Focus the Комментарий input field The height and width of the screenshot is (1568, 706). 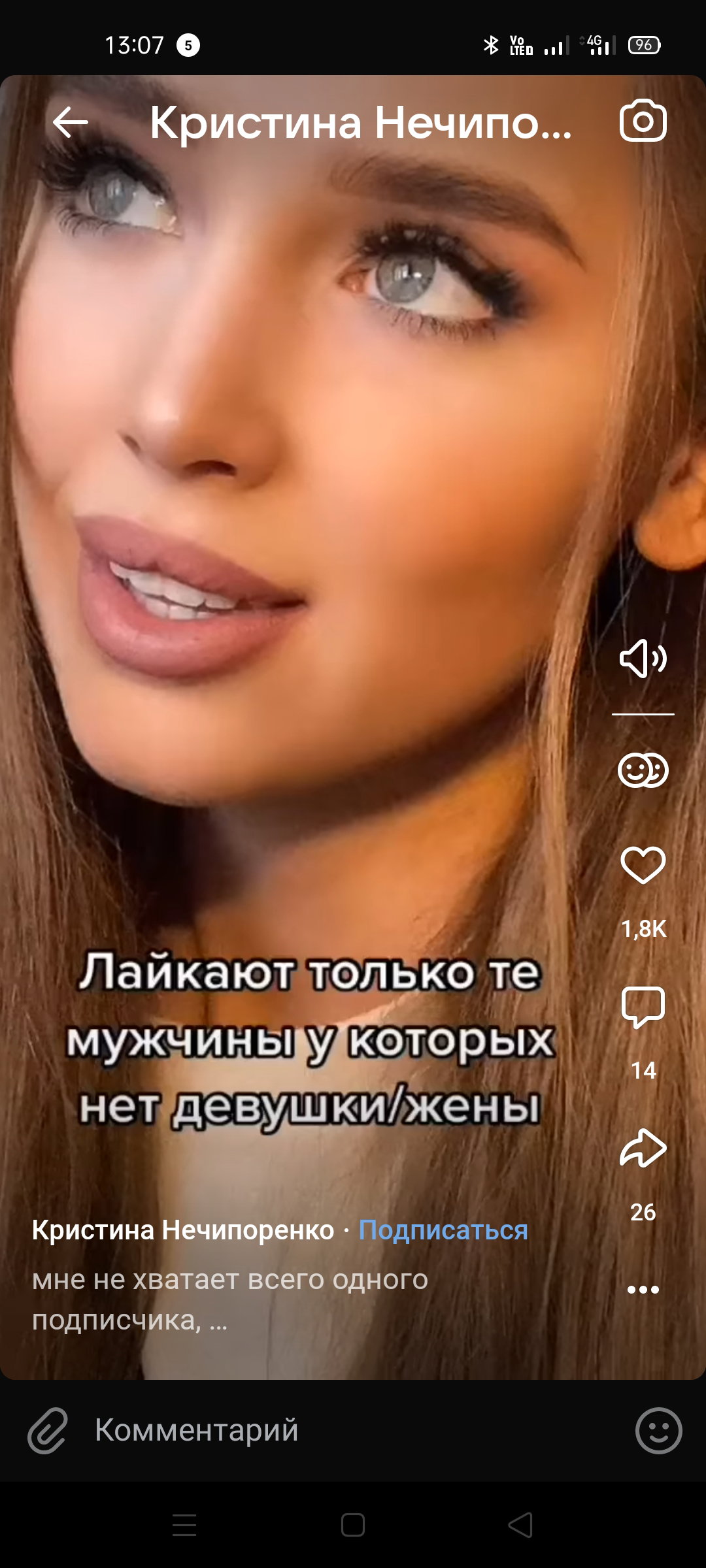pyautogui.click(x=353, y=1430)
